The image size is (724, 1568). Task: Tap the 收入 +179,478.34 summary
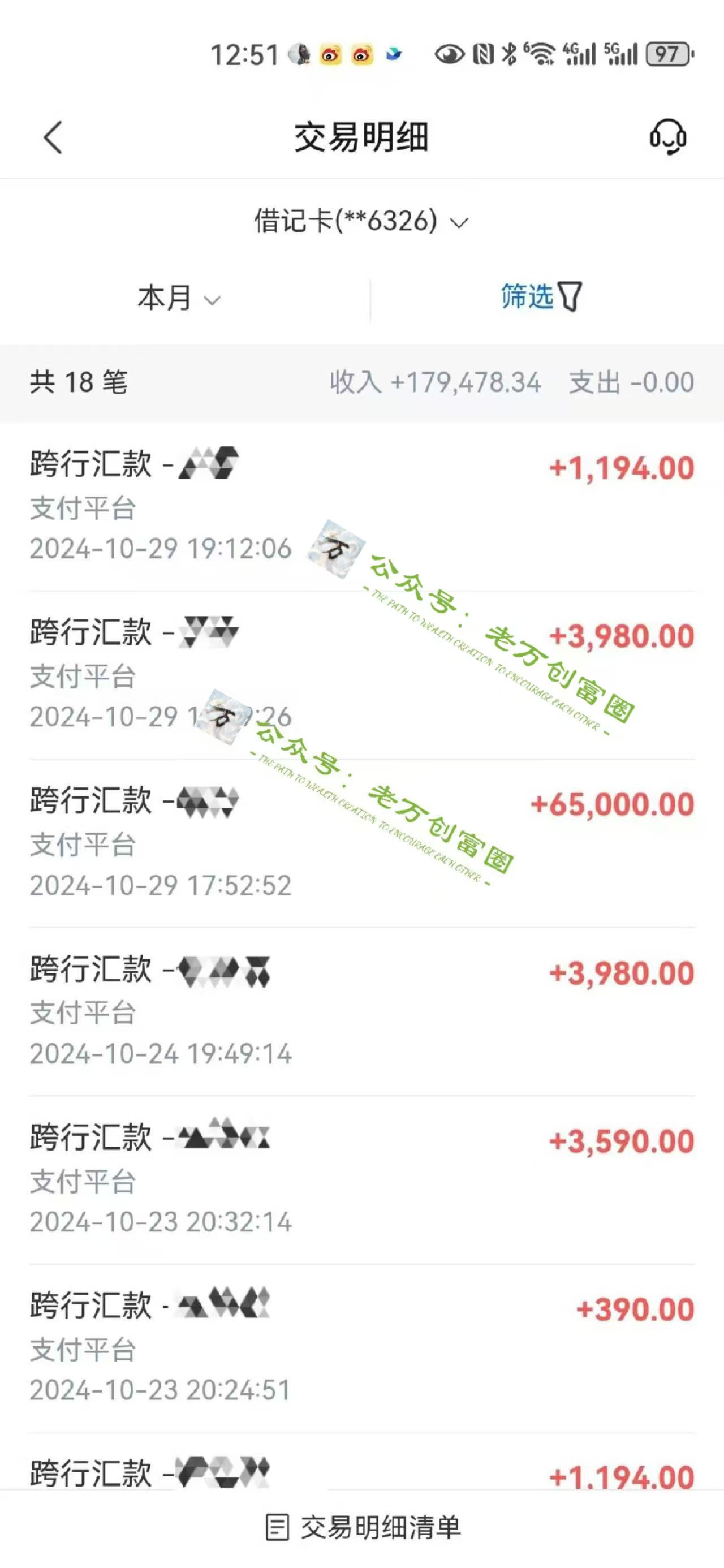point(436,382)
